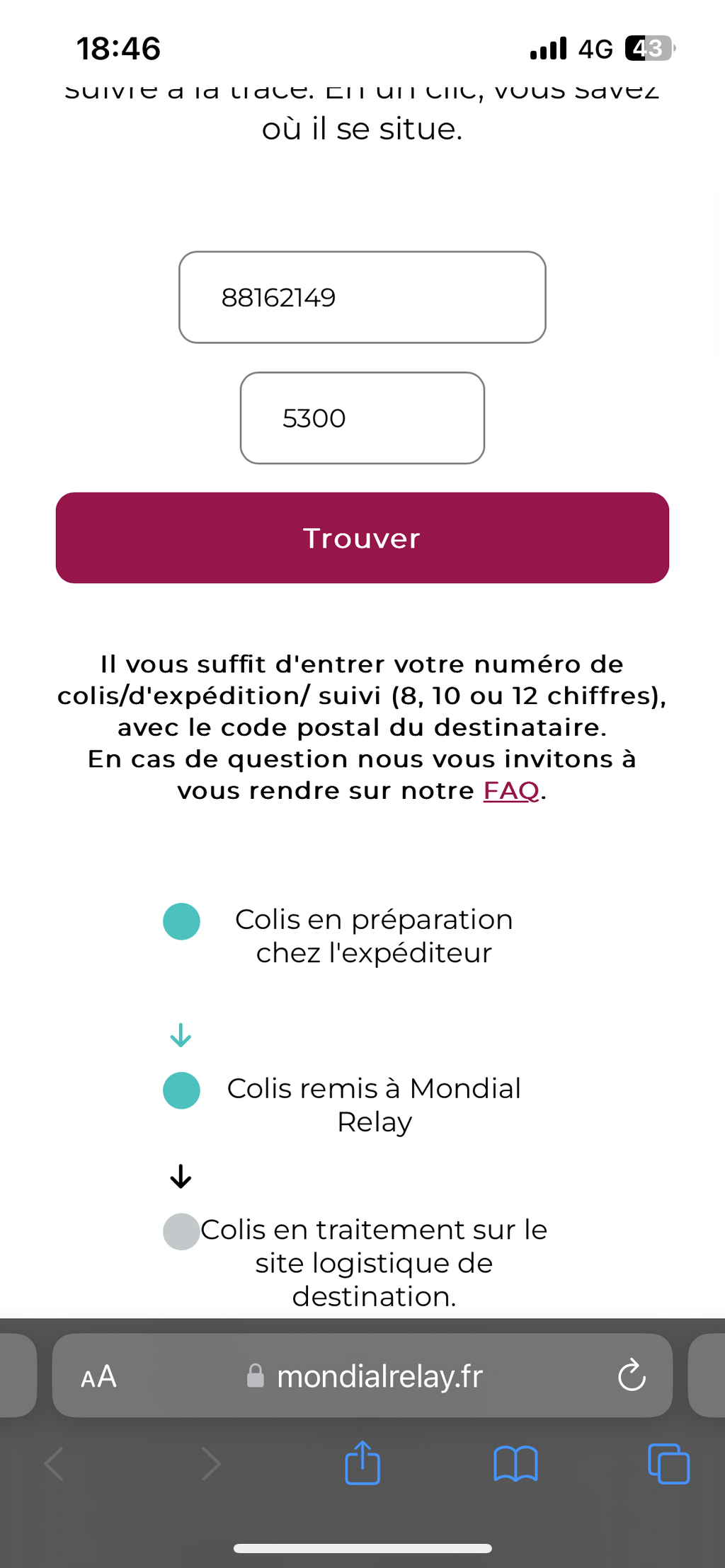Show all open Safari tabs
The width and height of the screenshot is (725, 1568).
669,1464
